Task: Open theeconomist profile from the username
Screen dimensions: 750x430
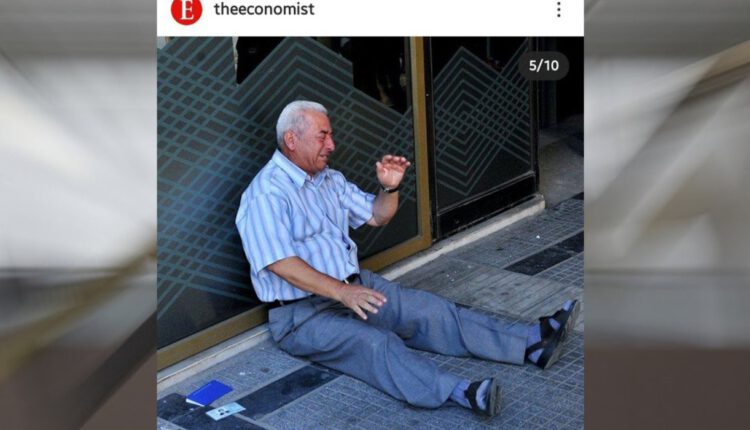Action: click(264, 10)
